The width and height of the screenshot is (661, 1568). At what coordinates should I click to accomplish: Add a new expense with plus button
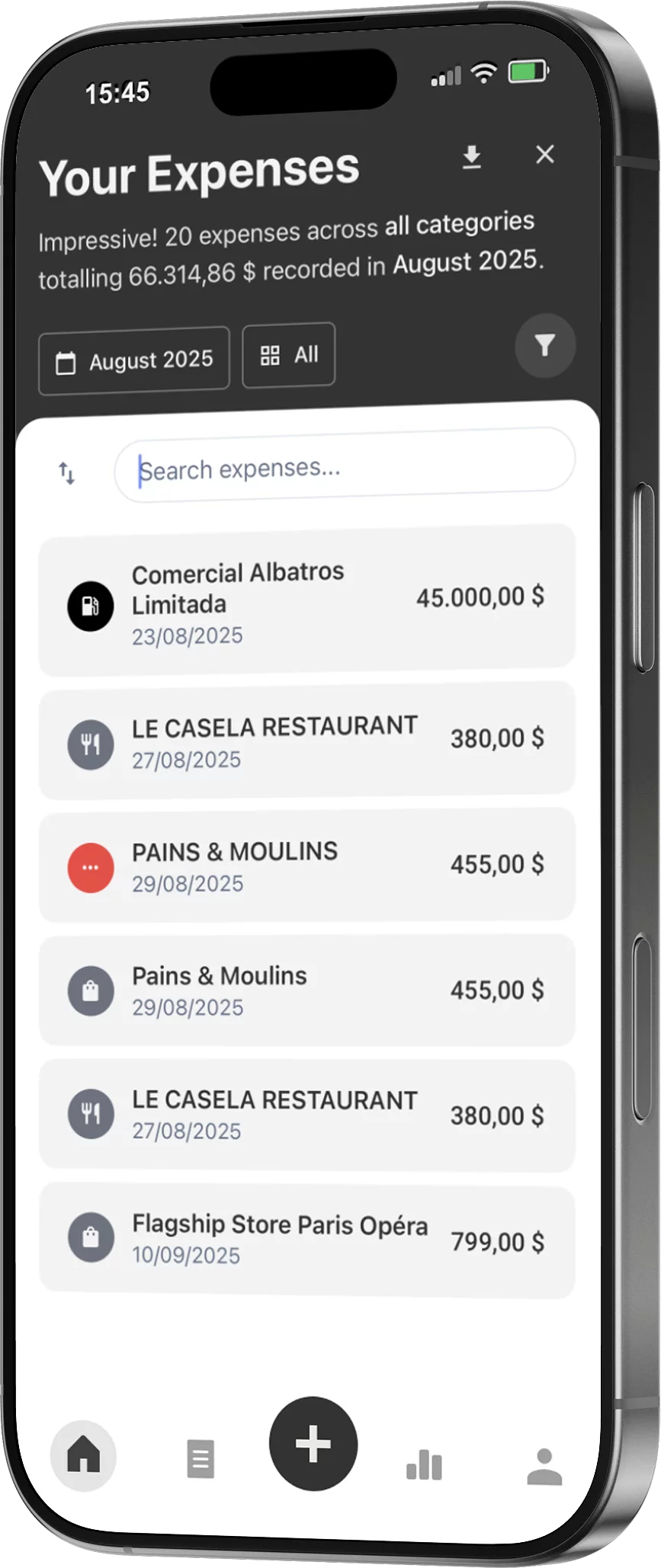[x=313, y=1443]
